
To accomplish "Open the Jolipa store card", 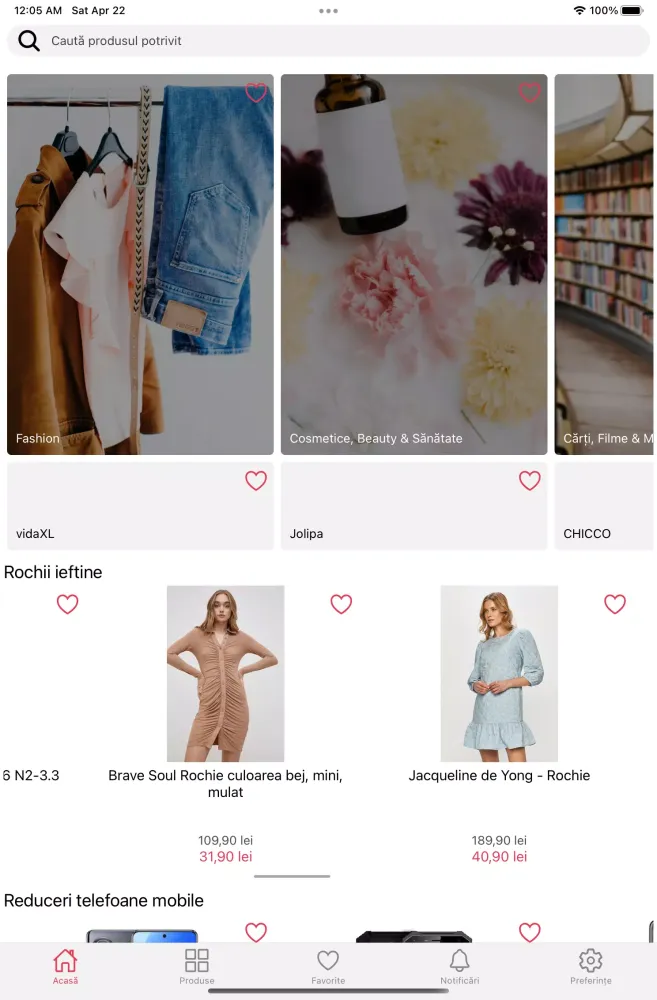I will [414, 507].
